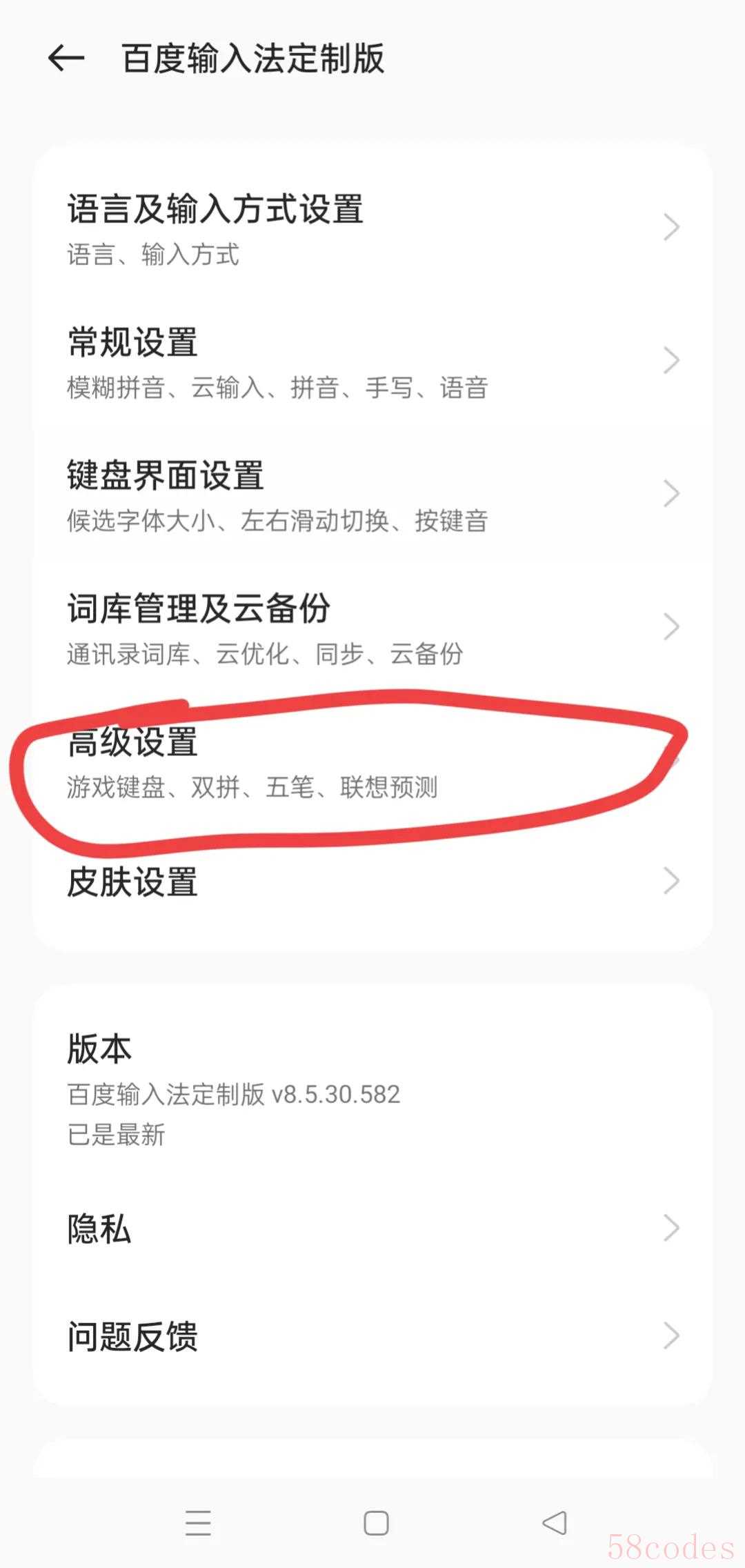The width and height of the screenshot is (745, 1568).
Task: Open recent apps from navigation bar
Action: click(x=198, y=1523)
